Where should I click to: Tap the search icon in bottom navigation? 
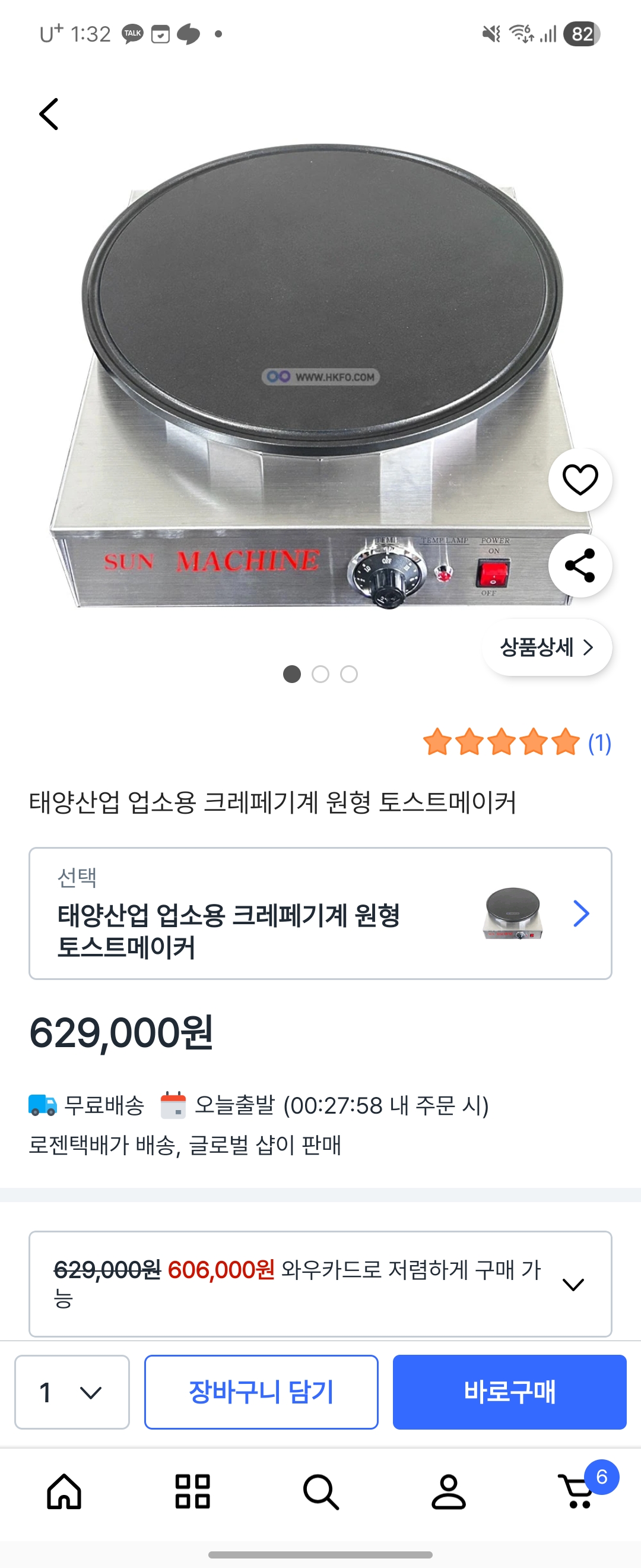320,1493
